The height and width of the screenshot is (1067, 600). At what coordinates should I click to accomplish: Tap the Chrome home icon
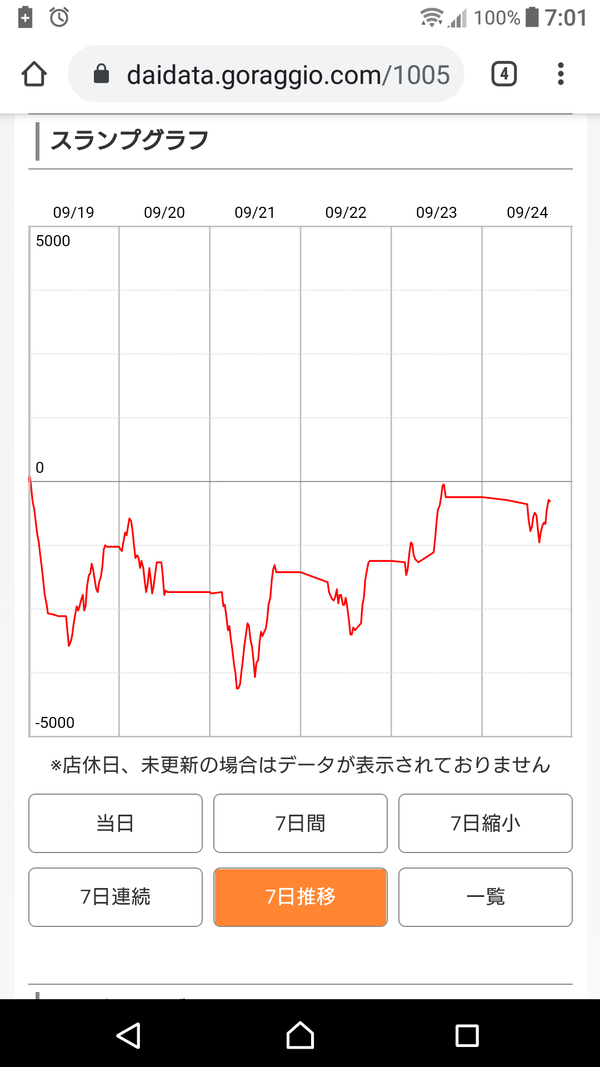click(x=33, y=74)
